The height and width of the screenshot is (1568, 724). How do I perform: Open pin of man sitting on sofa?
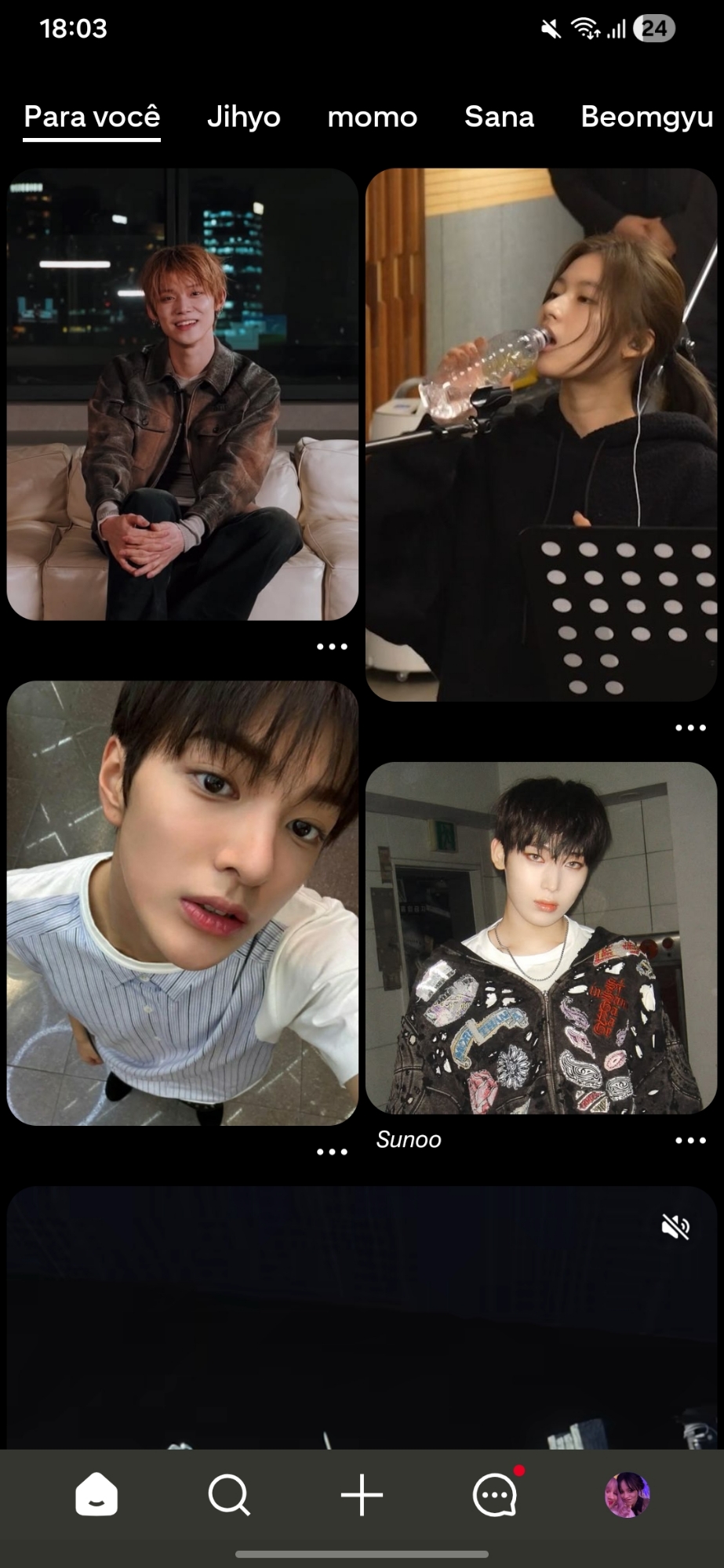(182, 394)
